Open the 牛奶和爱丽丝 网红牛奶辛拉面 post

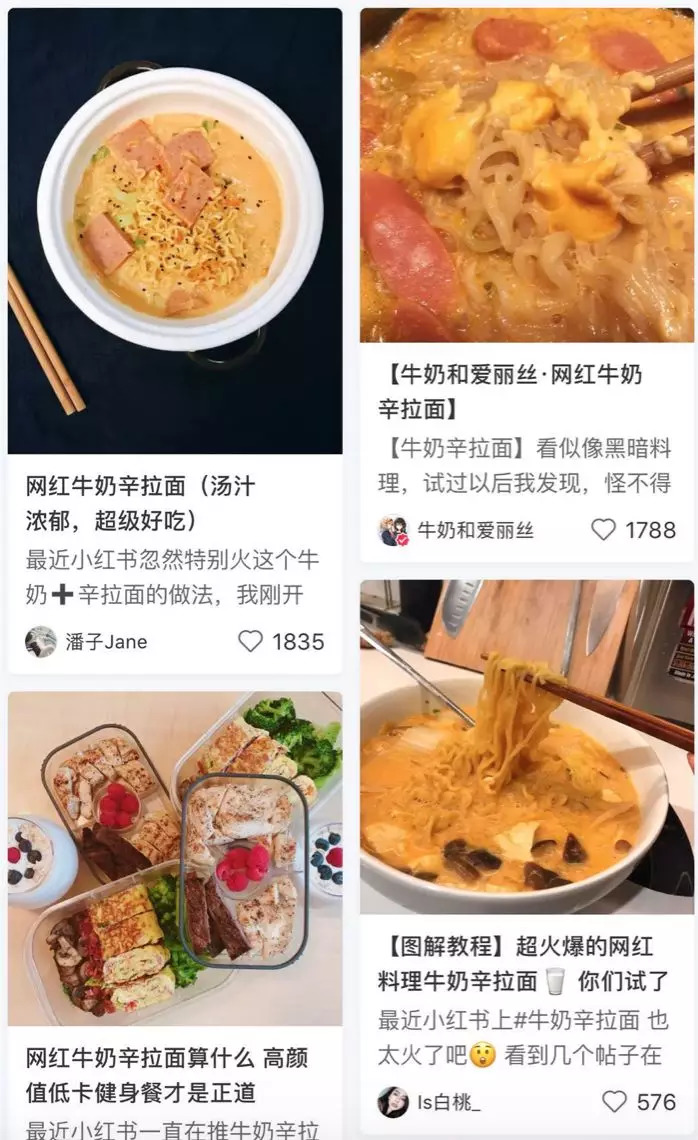527,175
